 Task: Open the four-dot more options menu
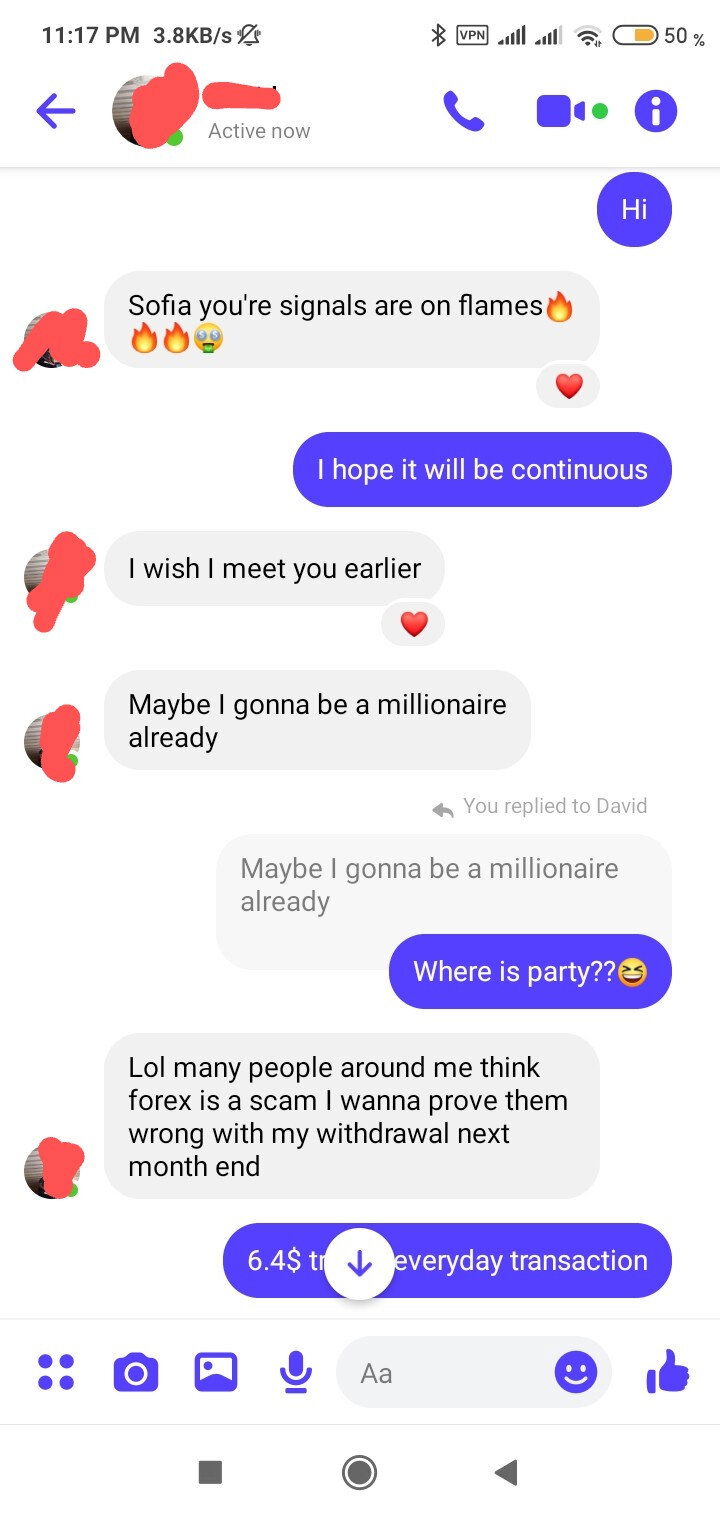coord(56,1372)
